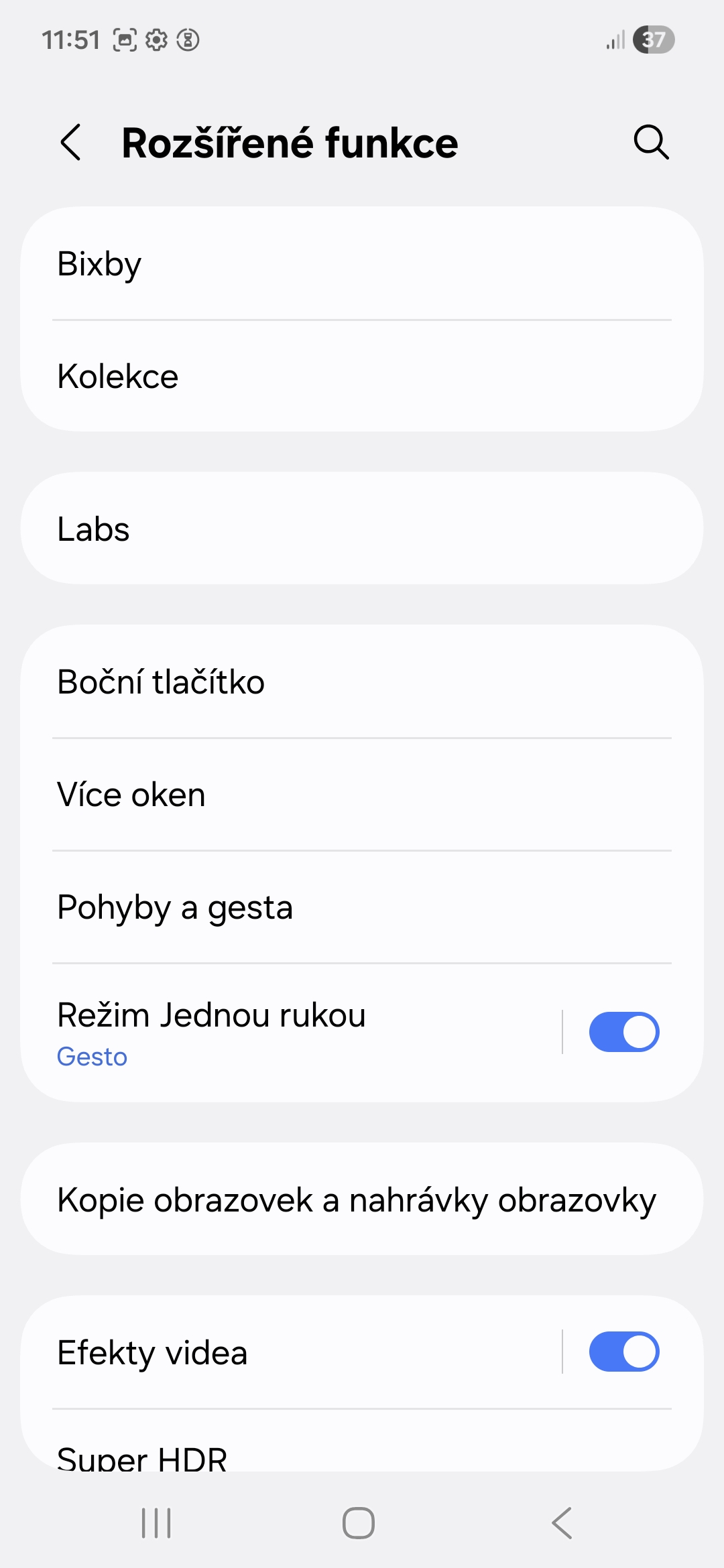724x1568 pixels.
Task: Open the search magnifier icon
Action: tap(651, 142)
